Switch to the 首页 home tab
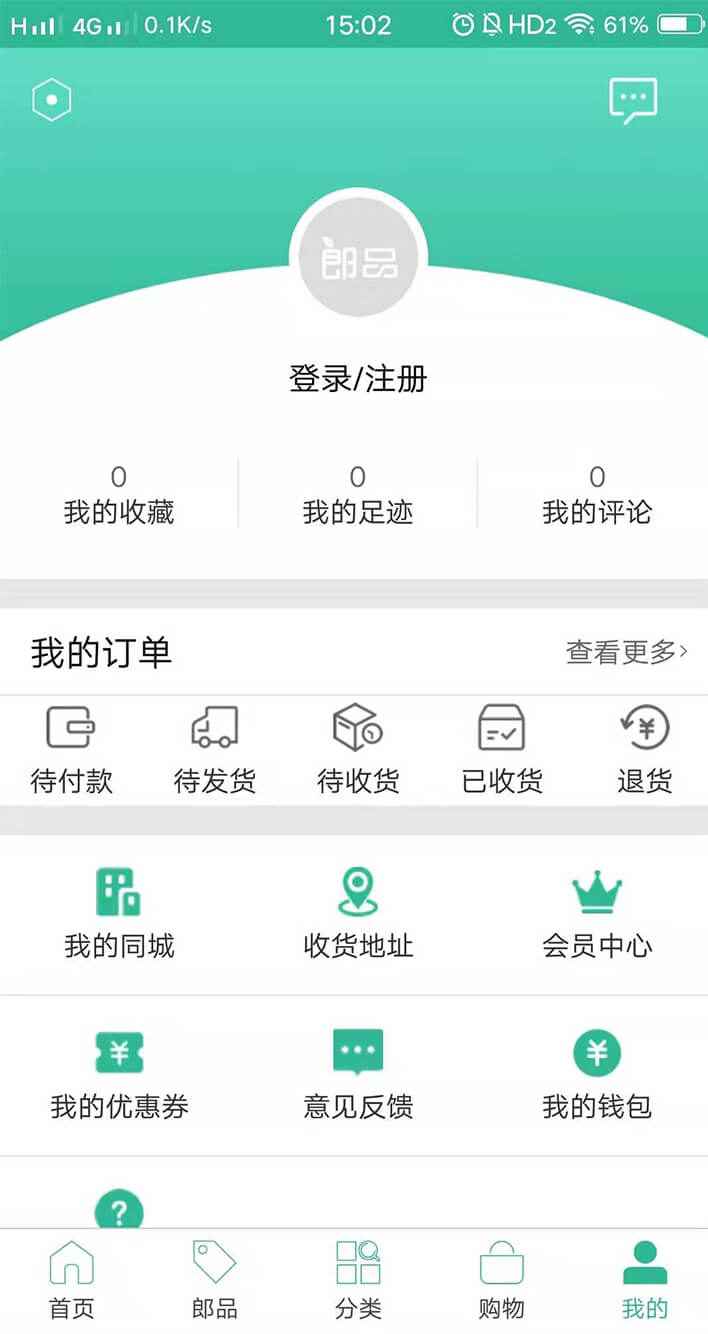 (x=71, y=1280)
